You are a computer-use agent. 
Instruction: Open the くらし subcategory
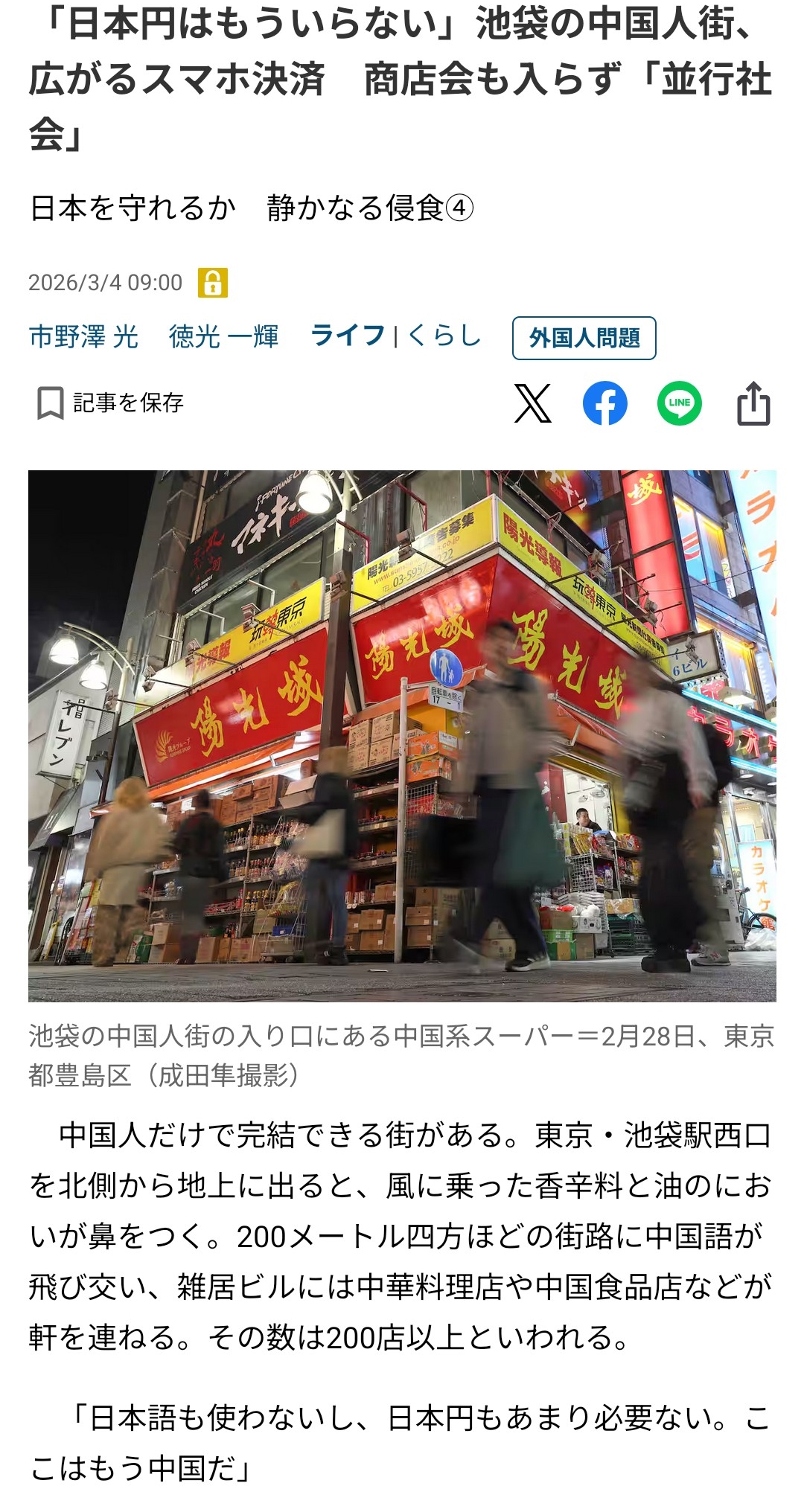[x=444, y=336]
